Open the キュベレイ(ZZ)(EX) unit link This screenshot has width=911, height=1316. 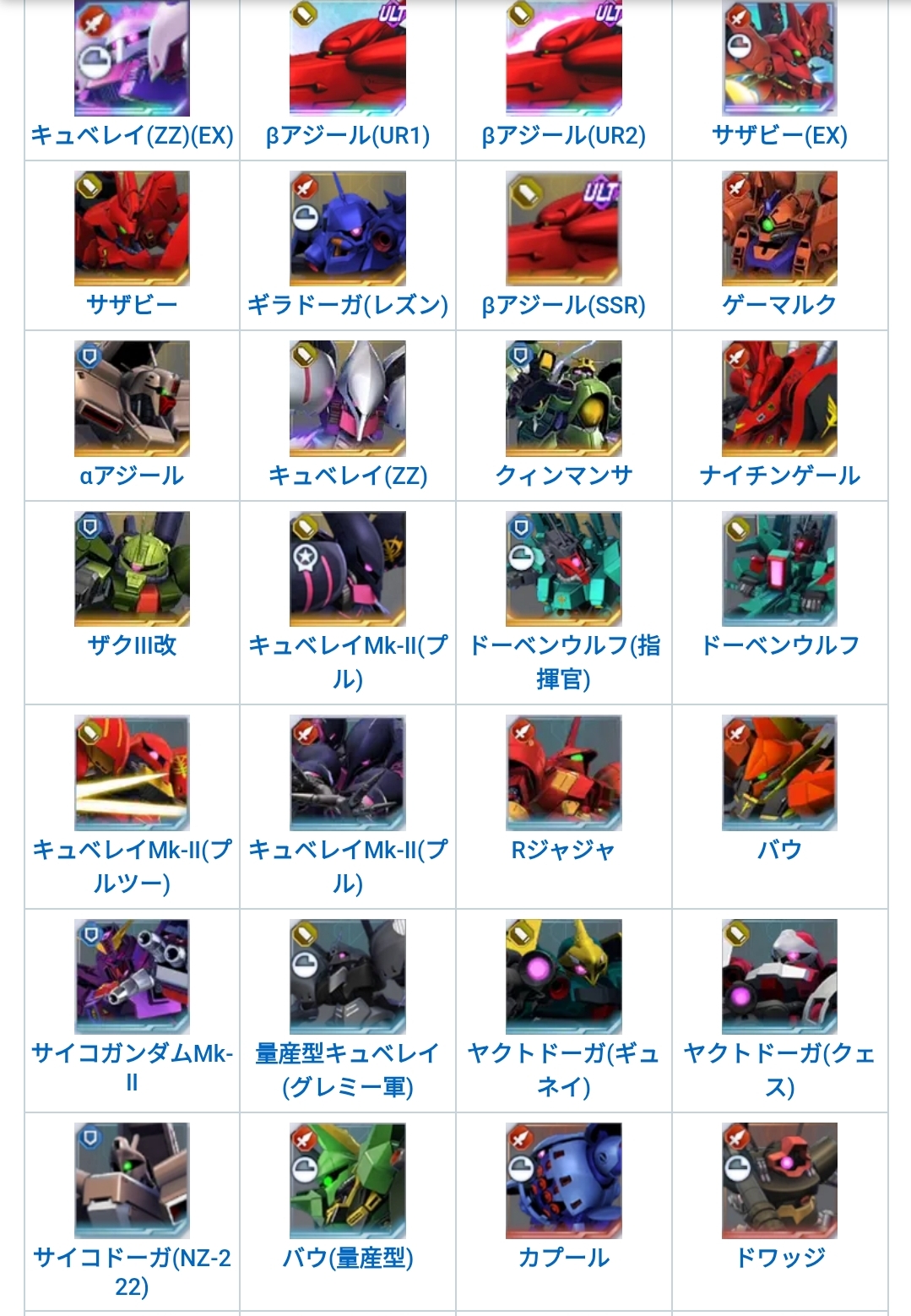pyautogui.click(x=132, y=135)
